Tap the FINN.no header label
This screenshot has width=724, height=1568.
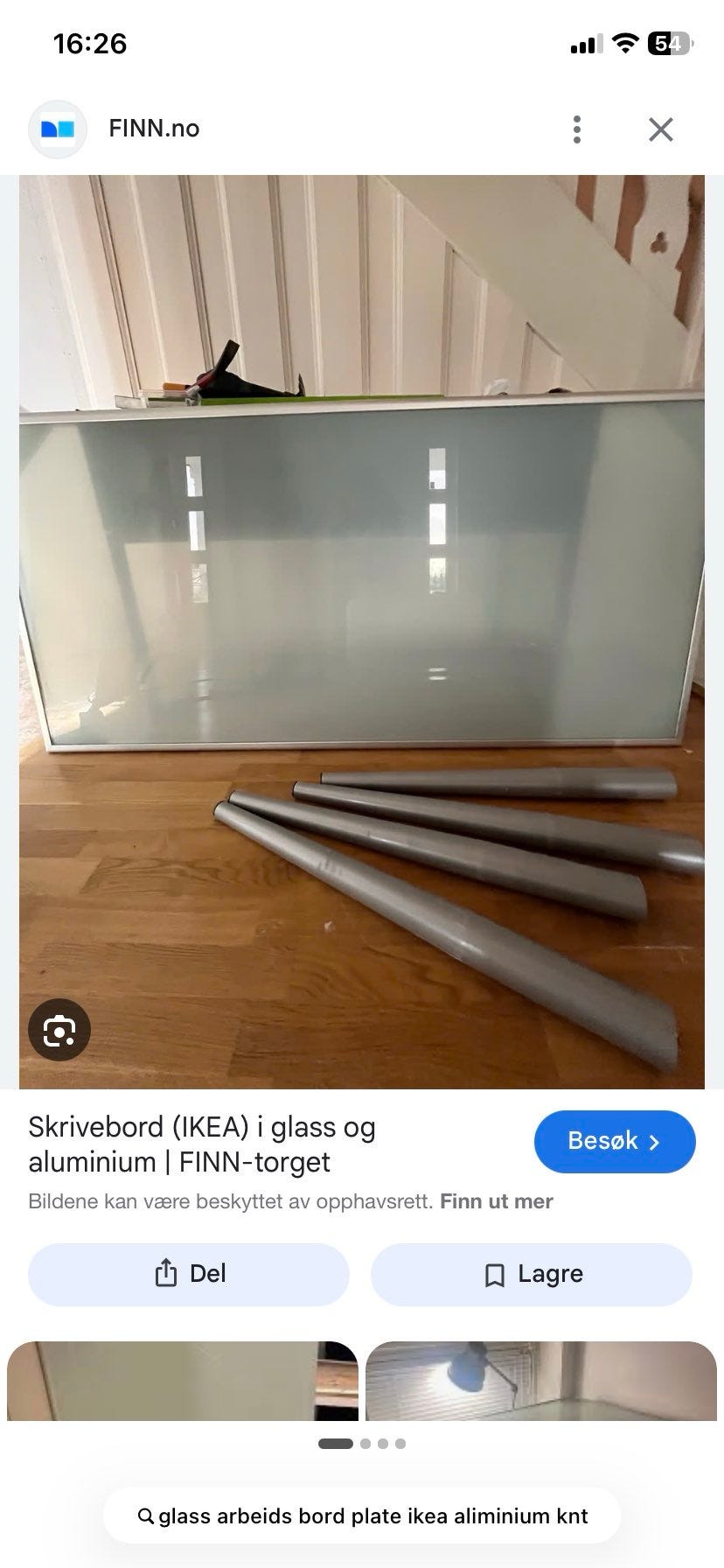pyautogui.click(x=155, y=129)
